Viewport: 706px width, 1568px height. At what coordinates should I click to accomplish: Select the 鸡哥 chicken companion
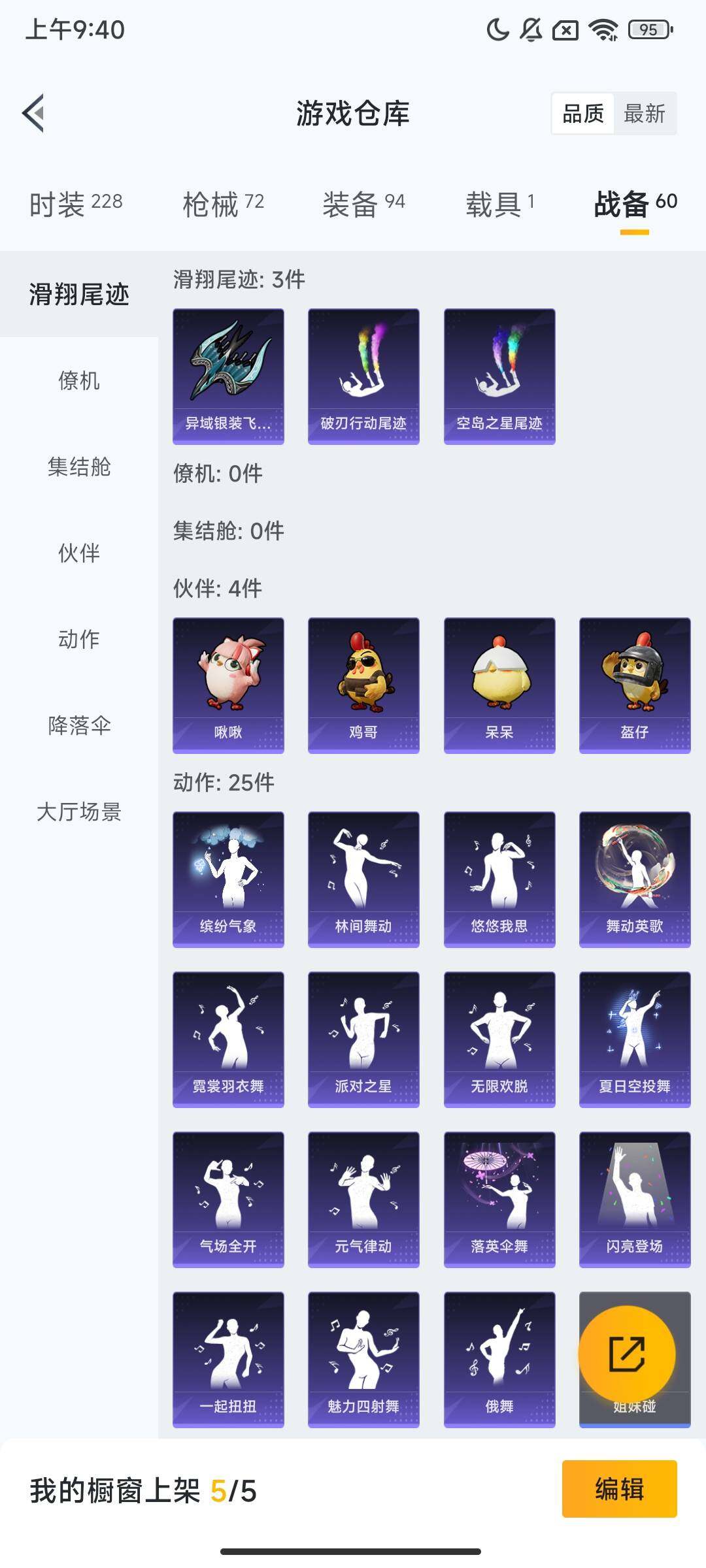(x=363, y=683)
